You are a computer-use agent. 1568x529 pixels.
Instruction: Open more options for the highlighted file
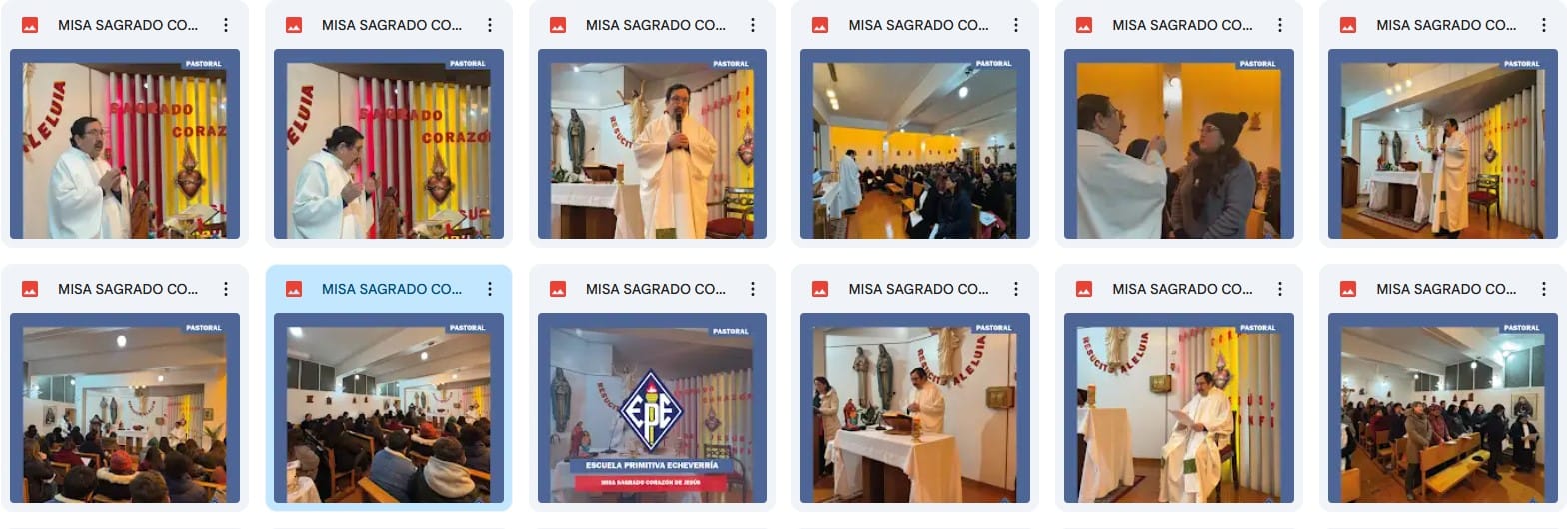490,289
